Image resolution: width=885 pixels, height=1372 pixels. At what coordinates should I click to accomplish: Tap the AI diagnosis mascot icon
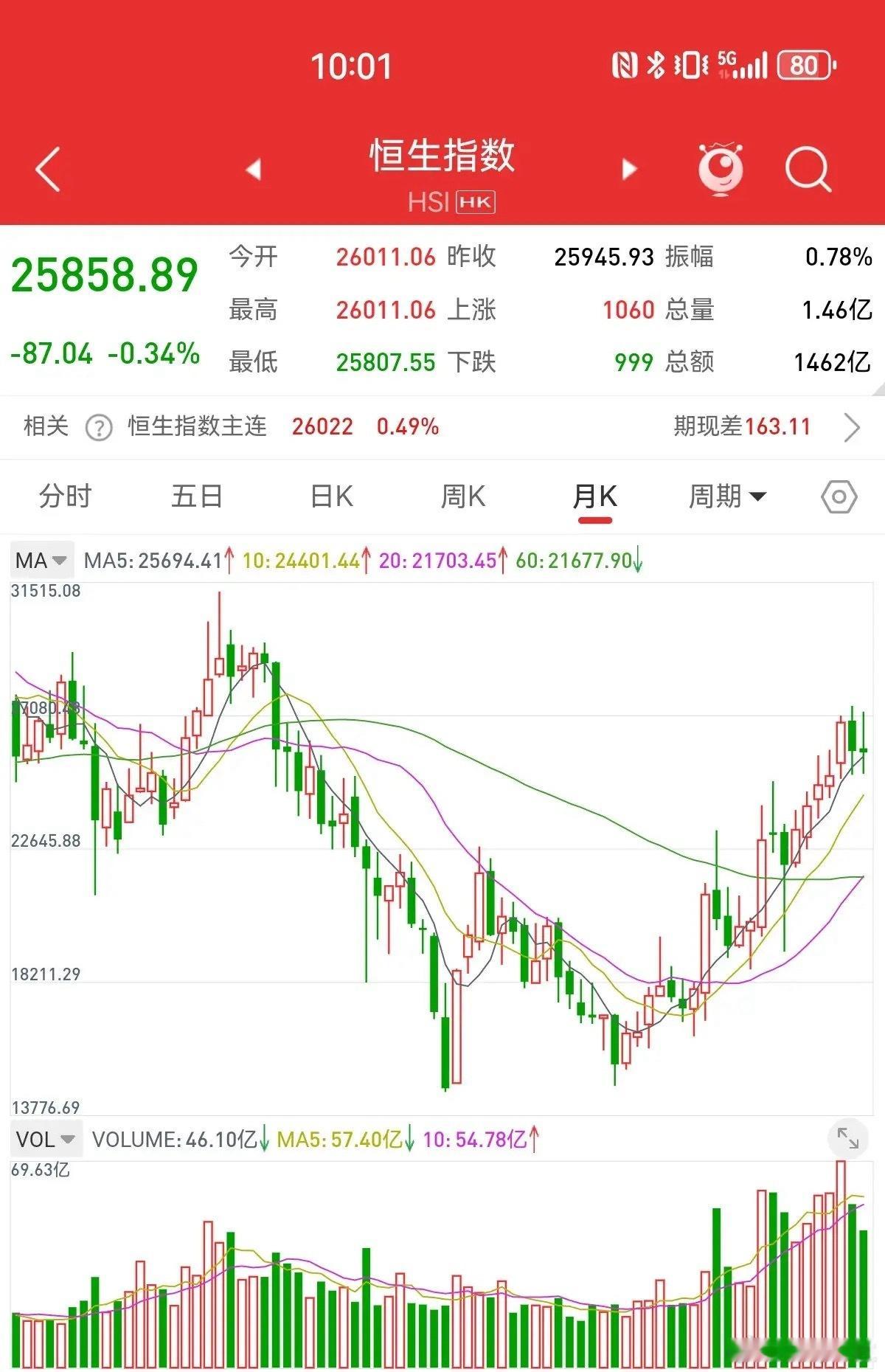pos(721,168)
